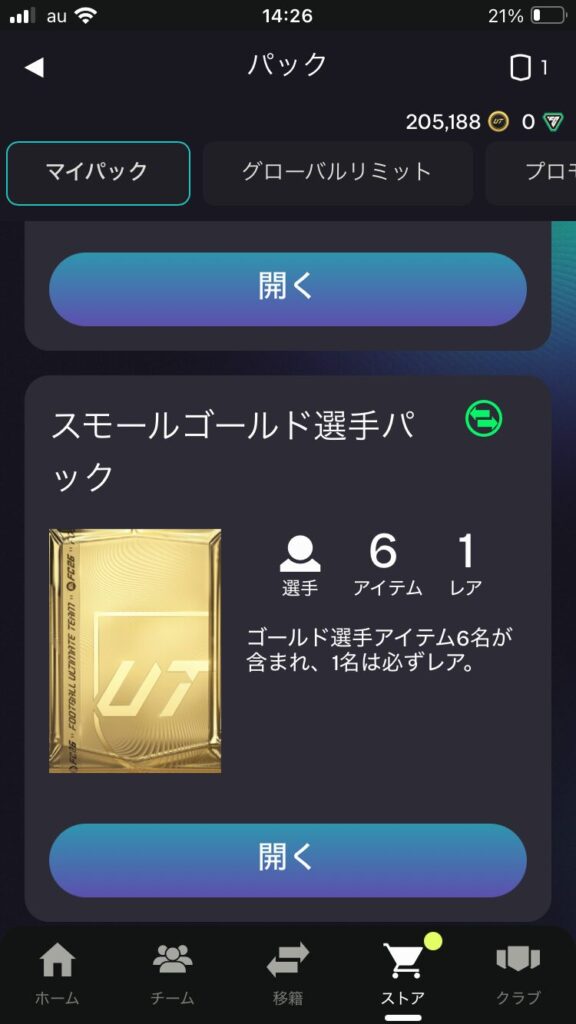Screen dimensions: 576x1024
Task: Open the チーム tab
Action: [x=173, y=971]
